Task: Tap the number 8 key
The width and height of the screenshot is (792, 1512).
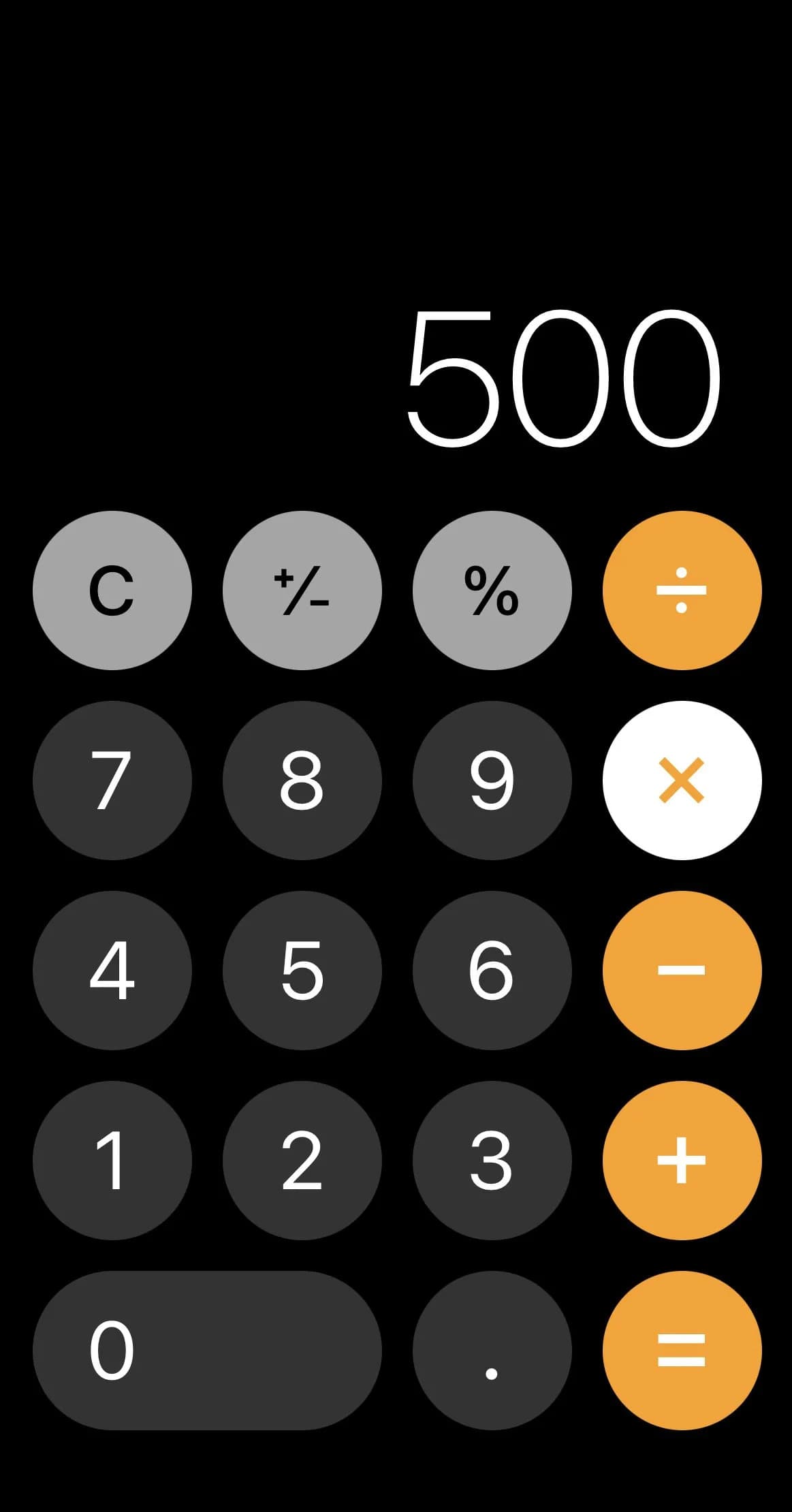Action: (302, 781)
